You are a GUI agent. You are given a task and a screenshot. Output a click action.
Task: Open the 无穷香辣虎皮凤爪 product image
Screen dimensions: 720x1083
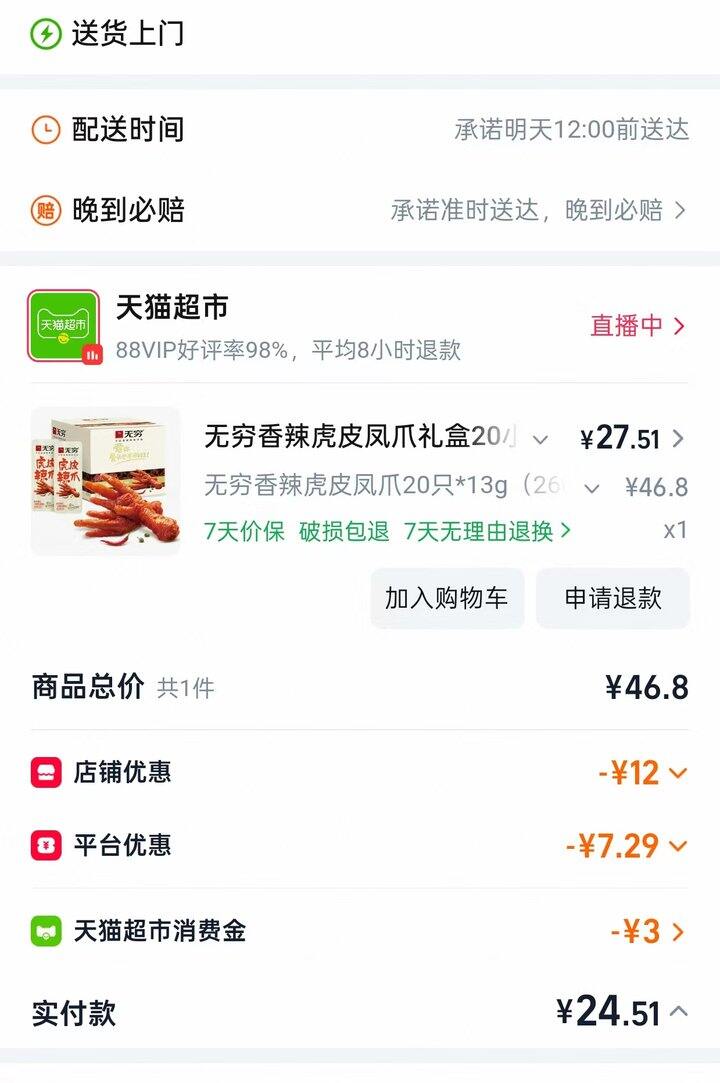[106, 481]
